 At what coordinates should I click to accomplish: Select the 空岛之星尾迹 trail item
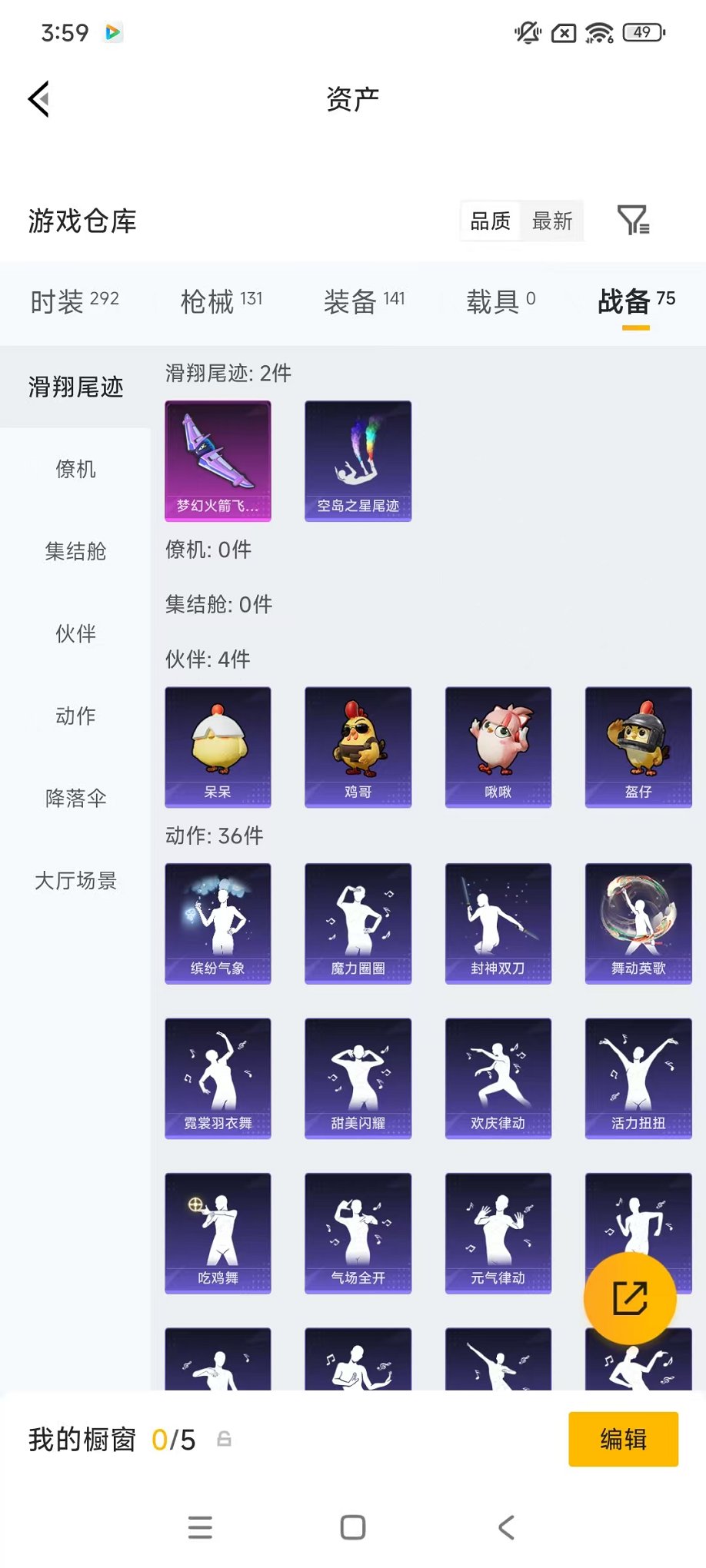pyautogui.click(x=358, y=461)
